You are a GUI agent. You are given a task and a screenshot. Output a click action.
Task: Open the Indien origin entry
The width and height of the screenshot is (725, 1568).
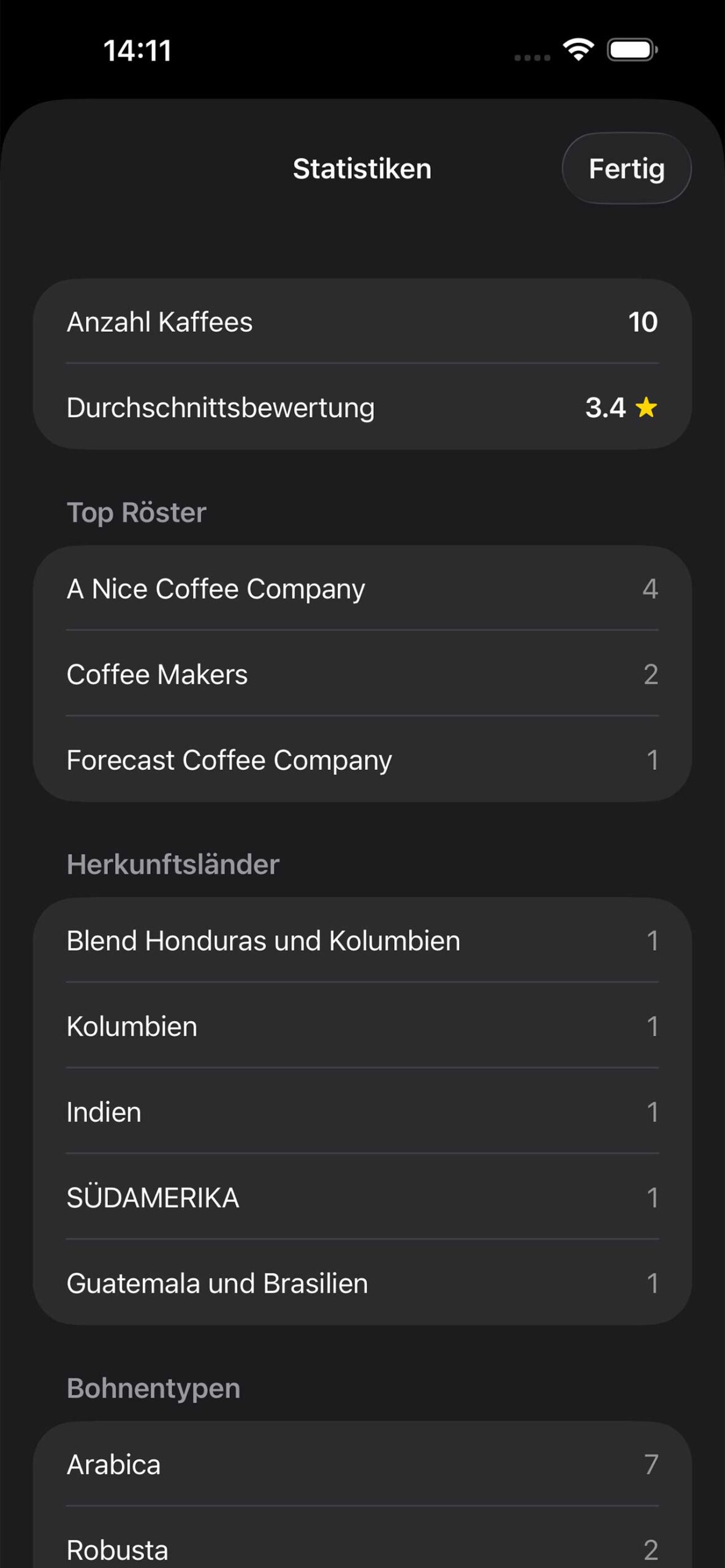pos(362,1112)
